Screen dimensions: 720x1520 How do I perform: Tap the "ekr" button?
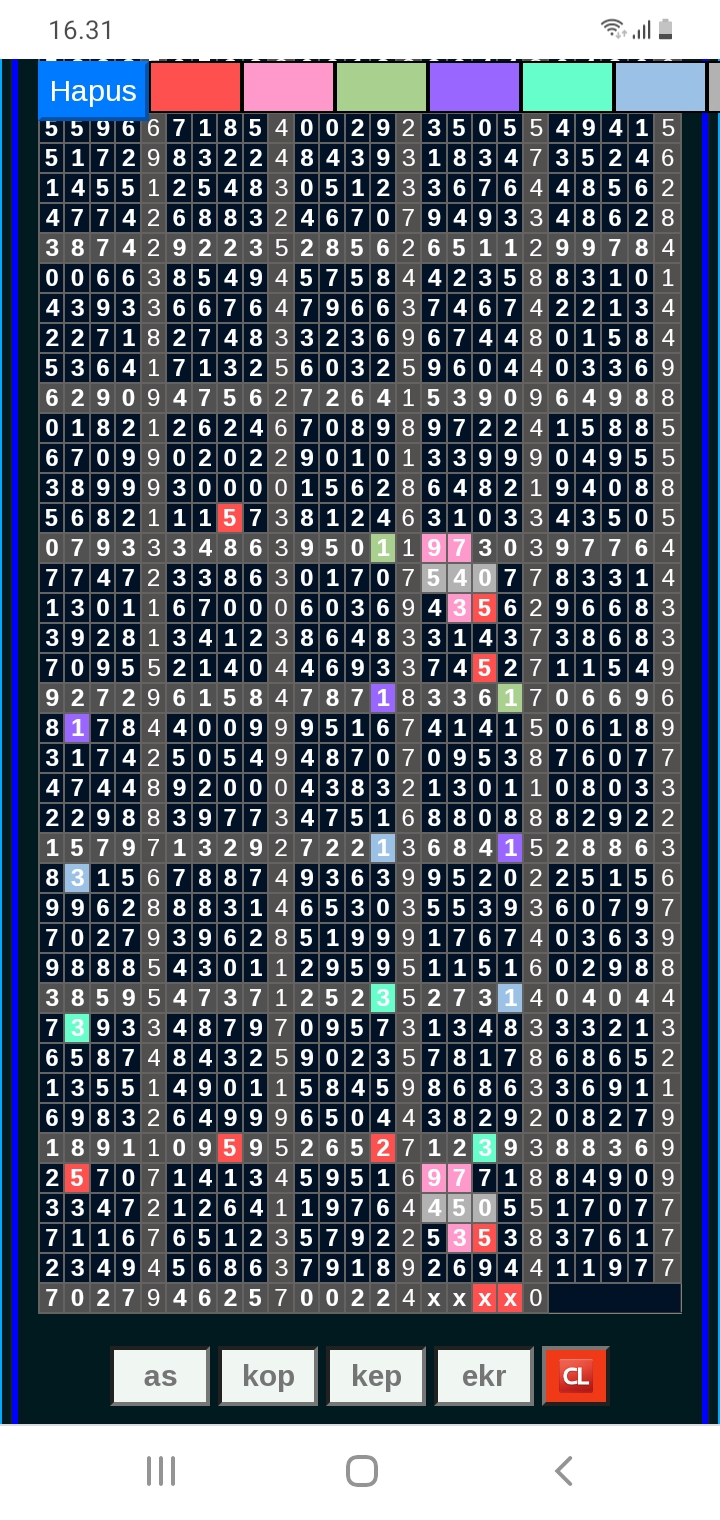pyautogui.click(x=484, y=1376)
